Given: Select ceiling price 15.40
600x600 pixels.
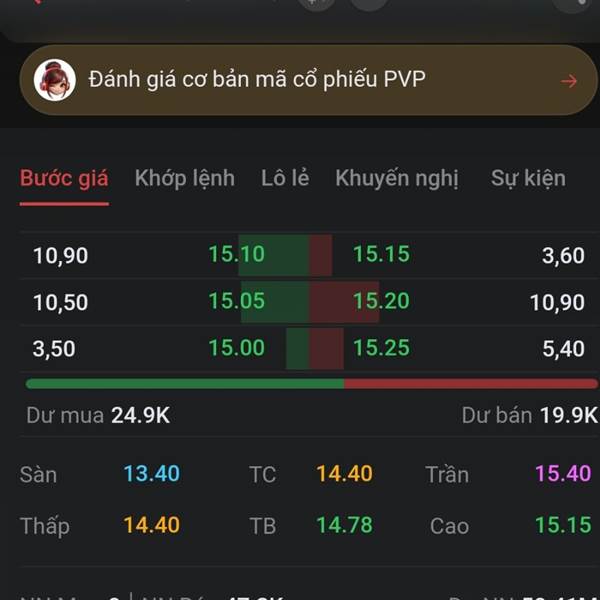Looking at the screenshot, I should (563, 474).
